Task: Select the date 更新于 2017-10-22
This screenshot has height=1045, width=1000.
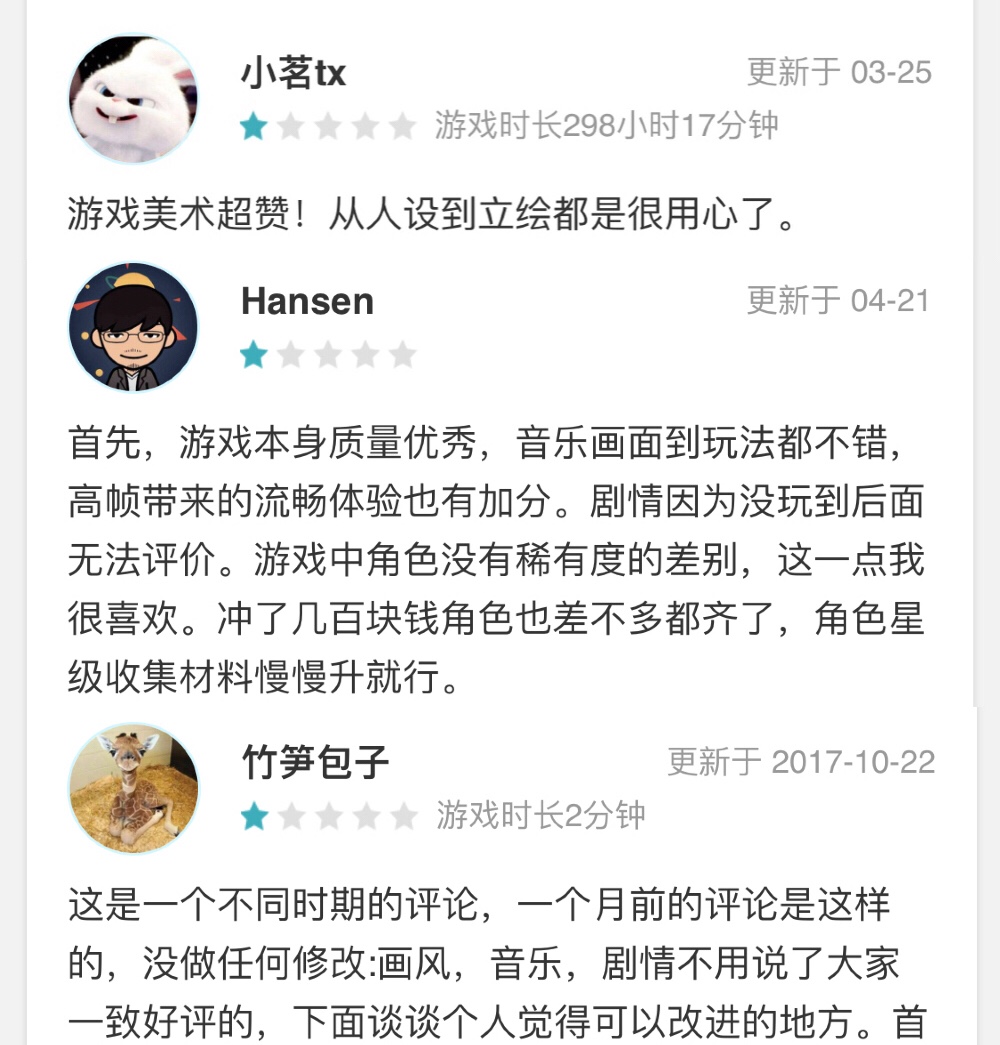Action: 800,763
